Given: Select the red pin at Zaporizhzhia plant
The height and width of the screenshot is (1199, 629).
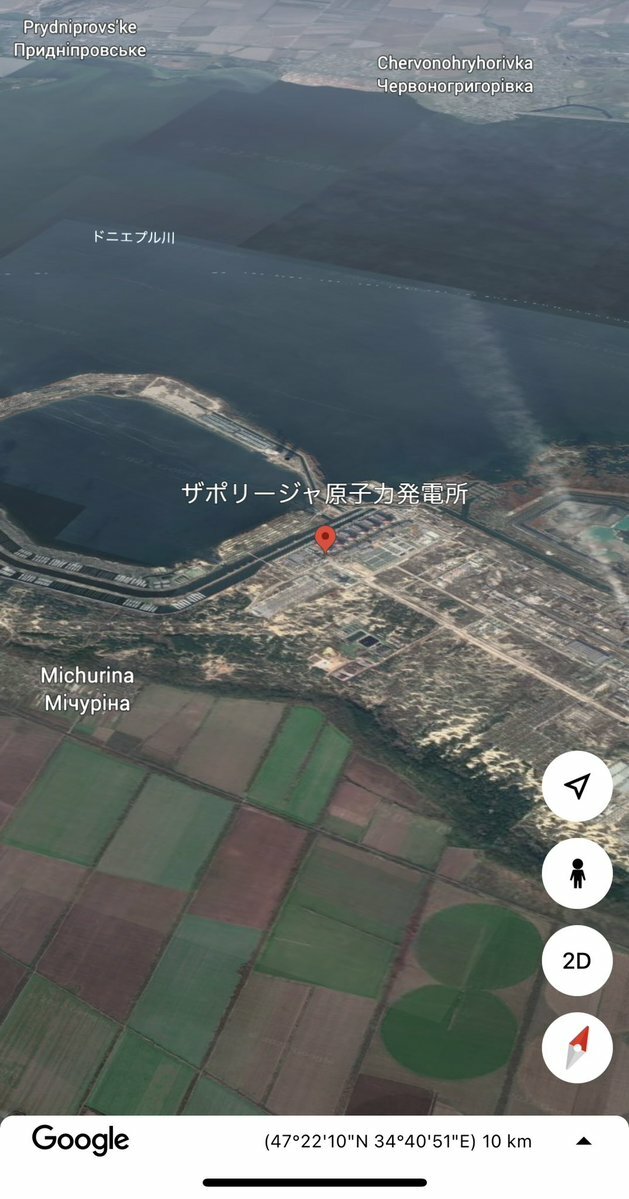Looking at the screenshot, I should [x=326, y=539].
